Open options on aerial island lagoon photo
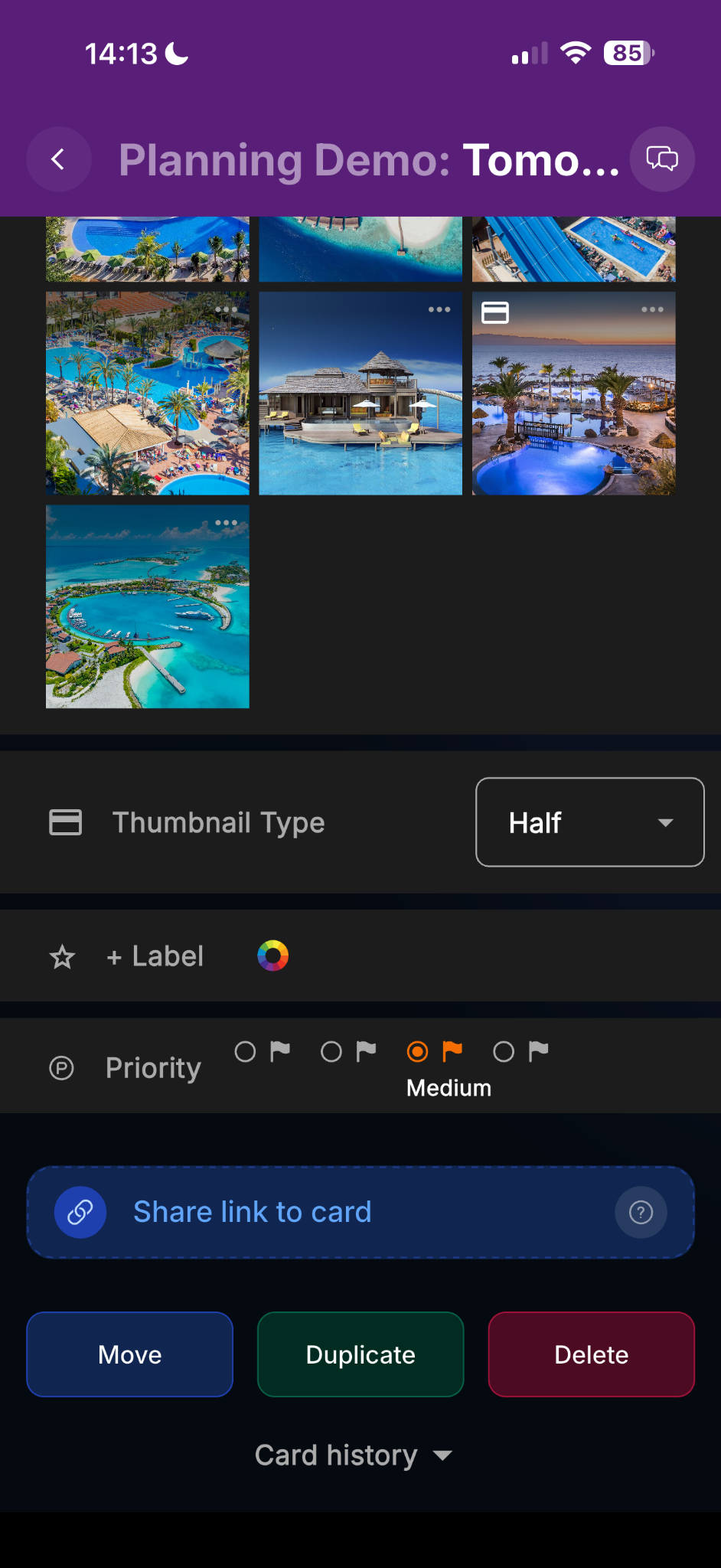The height and width of the screenshot is (1568, 721). (x=227, y=523)
